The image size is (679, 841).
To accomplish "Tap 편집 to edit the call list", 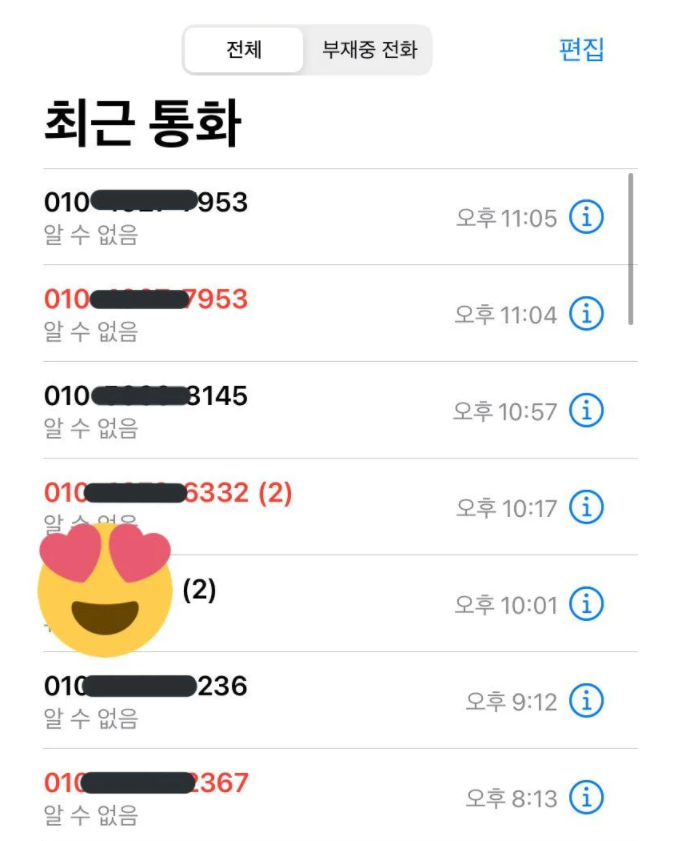I will coord(581,49).
